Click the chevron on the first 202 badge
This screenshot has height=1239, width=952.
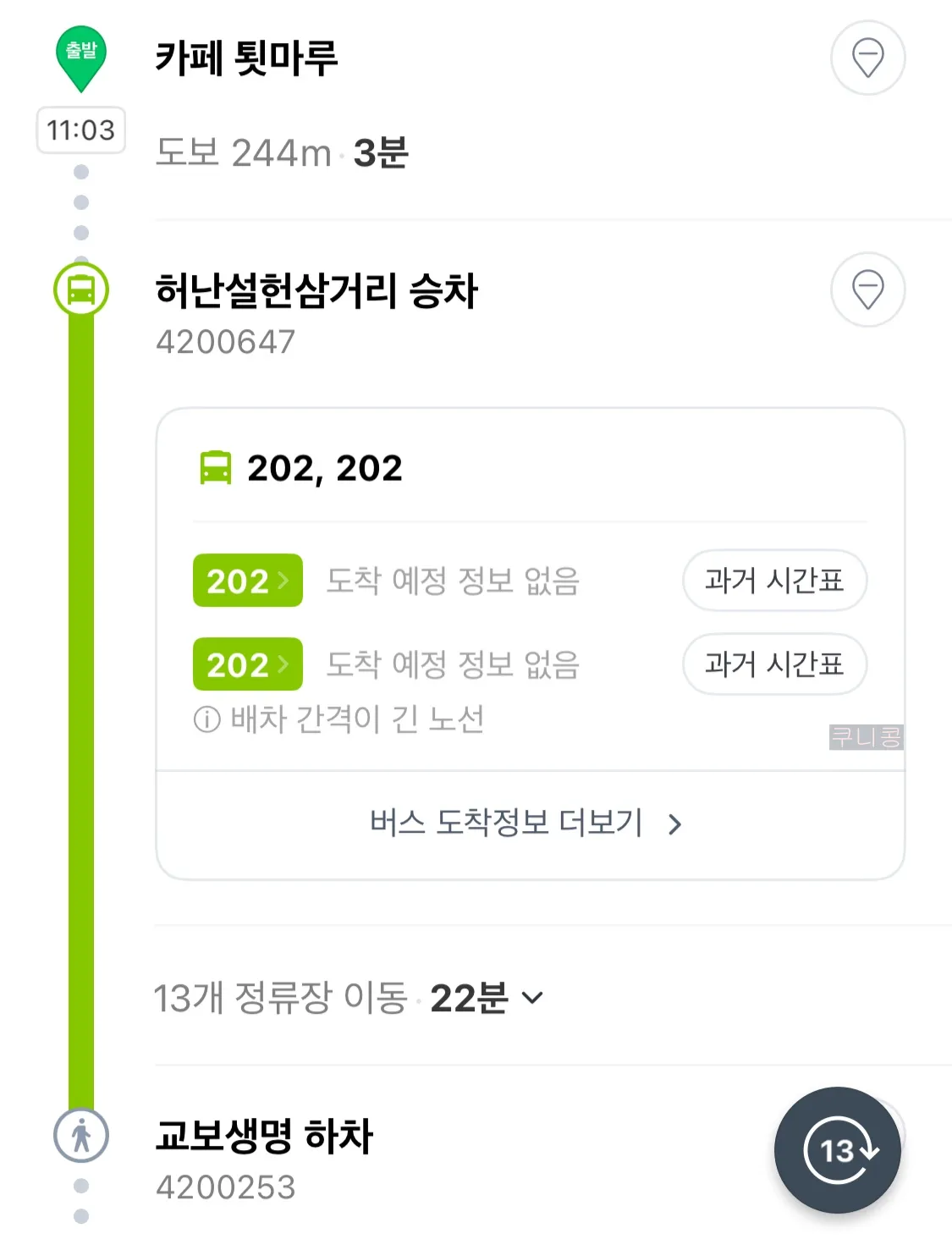coord(285,581)
